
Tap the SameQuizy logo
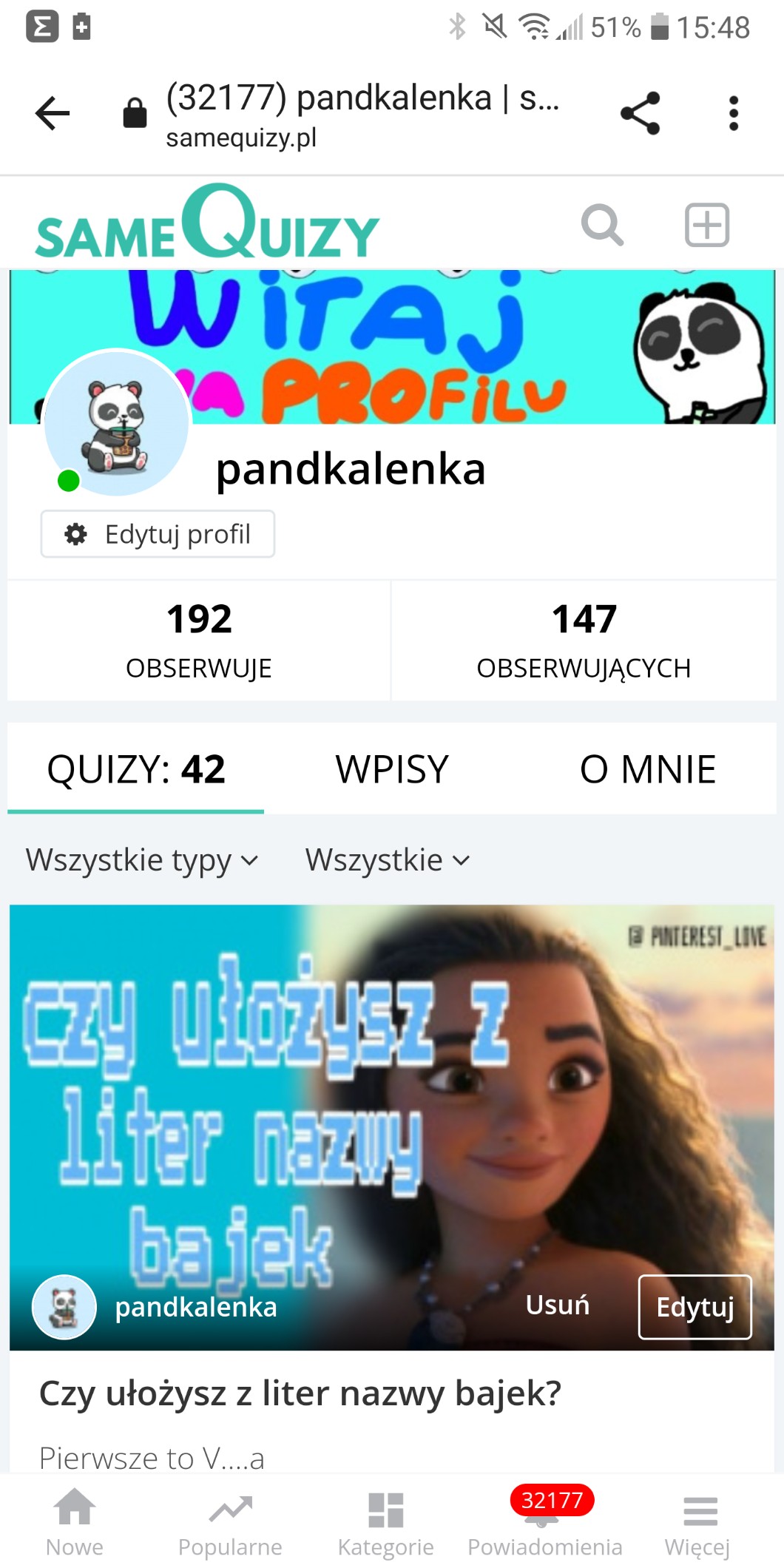(x=207, y=223)
